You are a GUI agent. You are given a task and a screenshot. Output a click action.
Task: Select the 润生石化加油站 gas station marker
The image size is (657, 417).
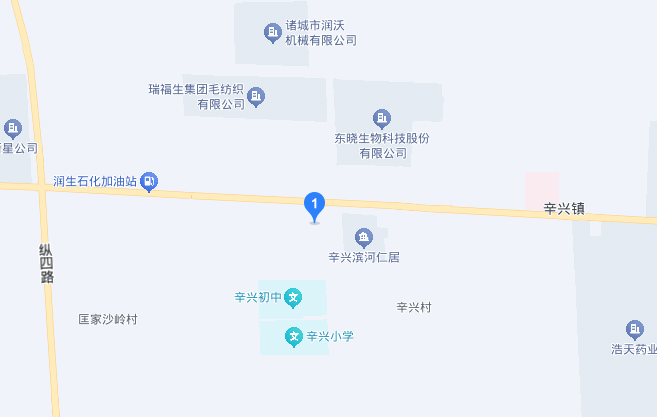pos(149,182)
